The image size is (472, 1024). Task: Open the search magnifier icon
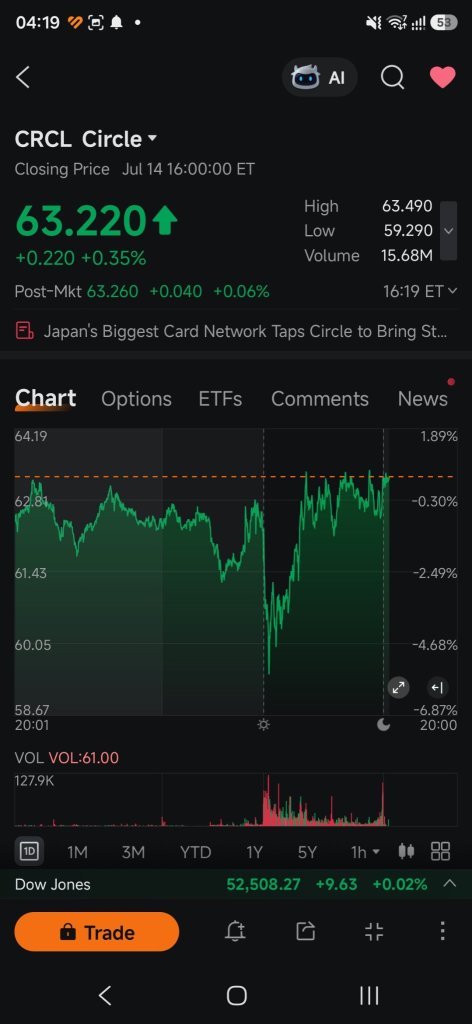[392, 78]
